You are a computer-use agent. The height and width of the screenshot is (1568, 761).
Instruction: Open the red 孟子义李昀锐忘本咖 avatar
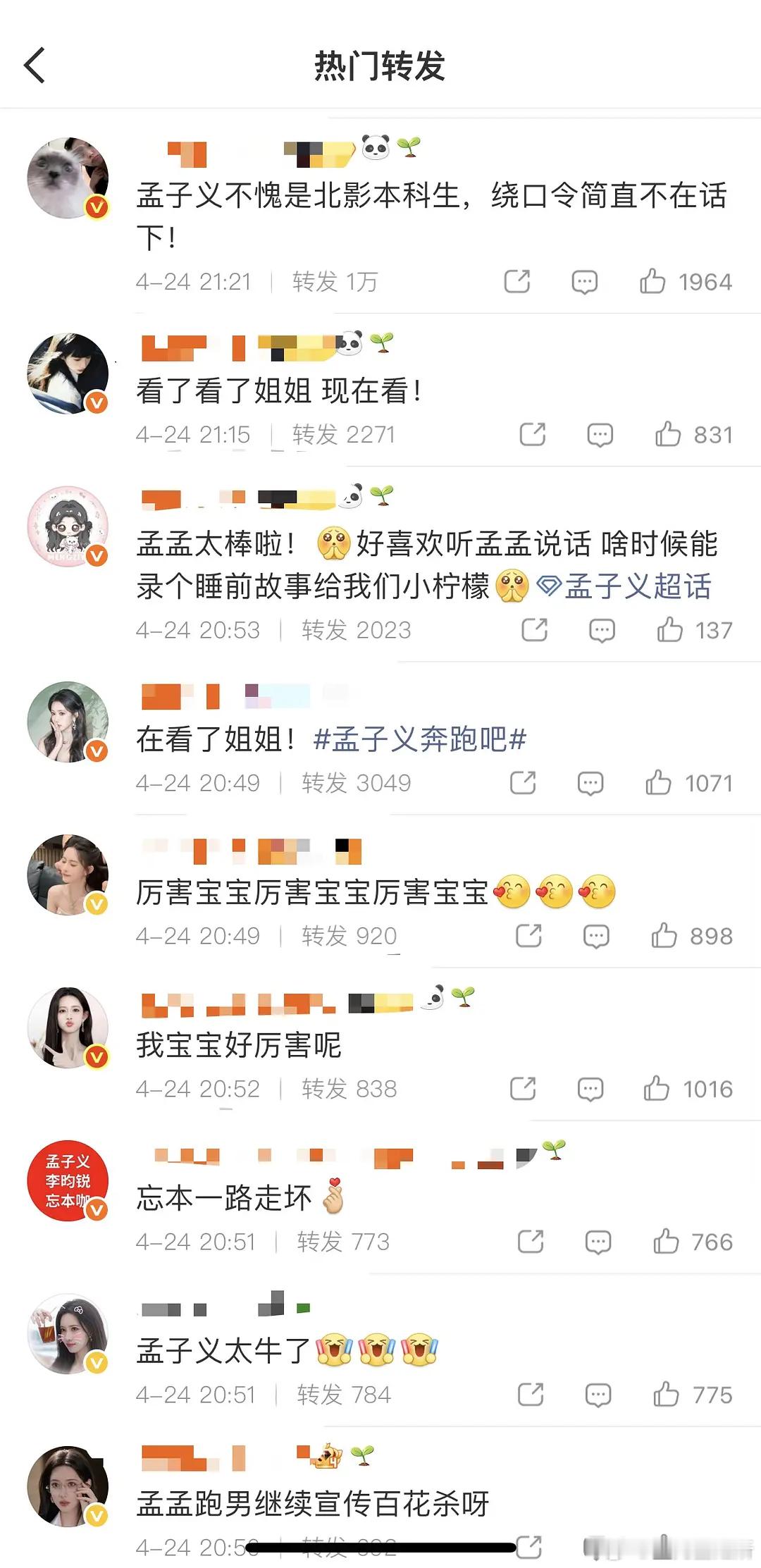pyautogui.click(x=68, y=1181)
